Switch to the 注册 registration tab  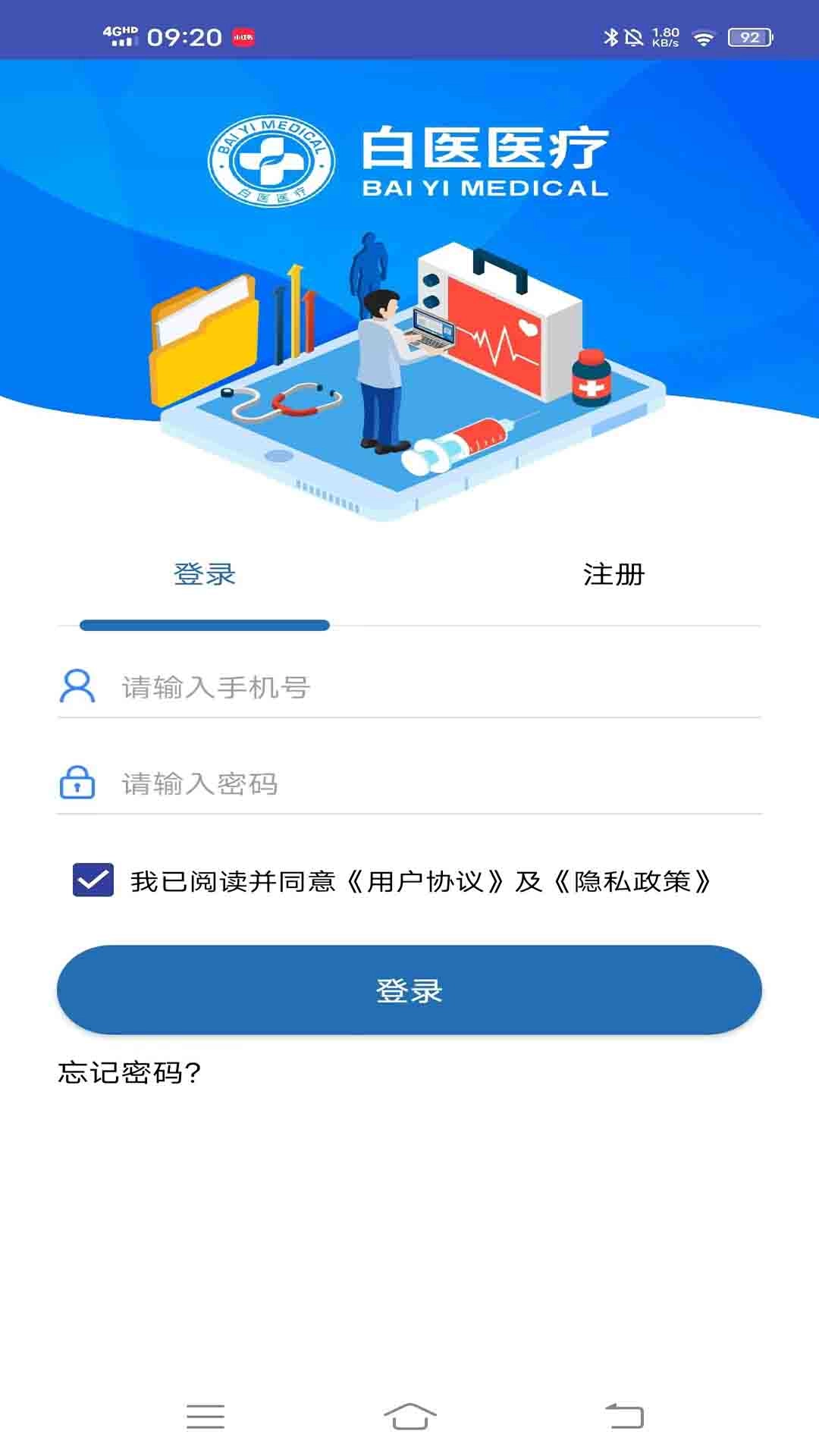613,576
